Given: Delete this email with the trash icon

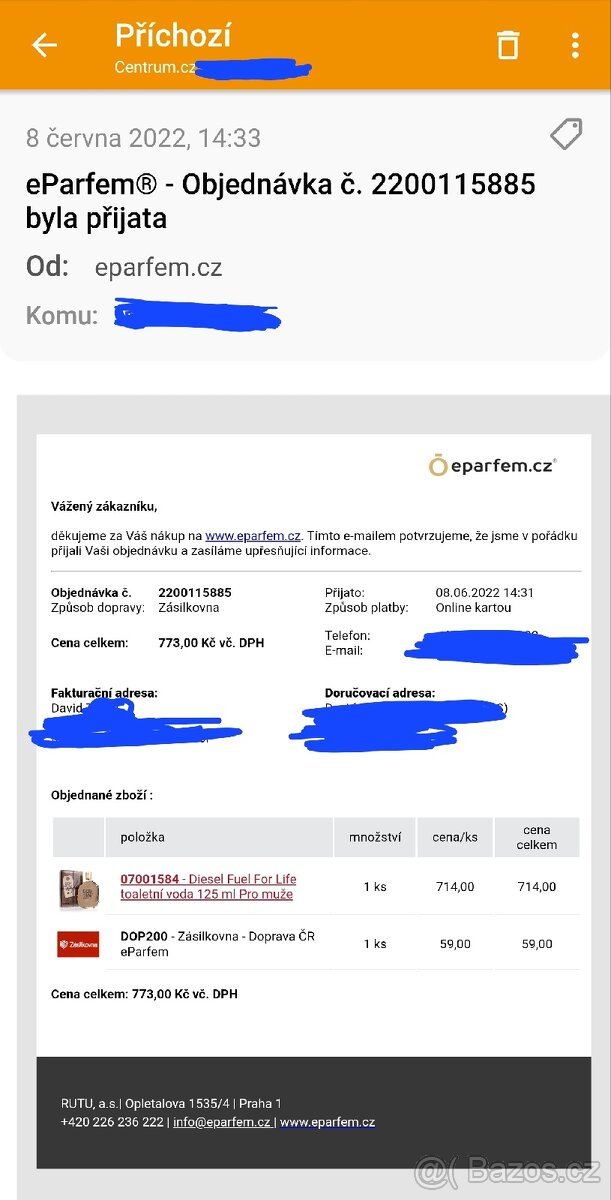Looking at the screenshot, I should 508,45.
